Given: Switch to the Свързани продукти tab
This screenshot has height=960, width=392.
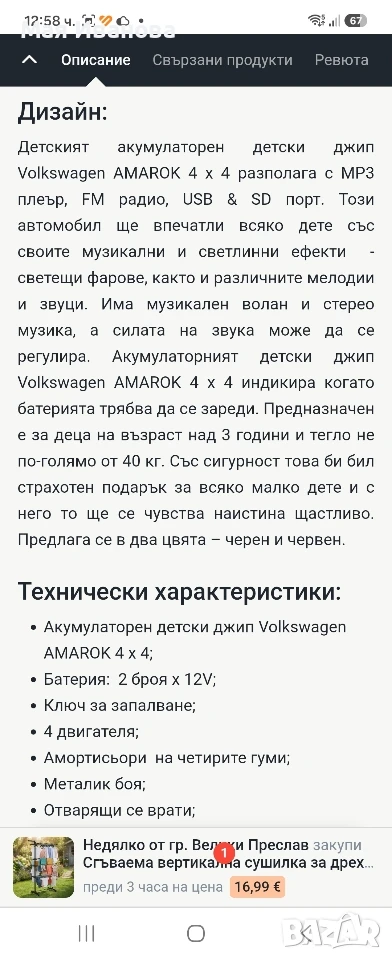Looking at the screenshot, I should [222, 60].
